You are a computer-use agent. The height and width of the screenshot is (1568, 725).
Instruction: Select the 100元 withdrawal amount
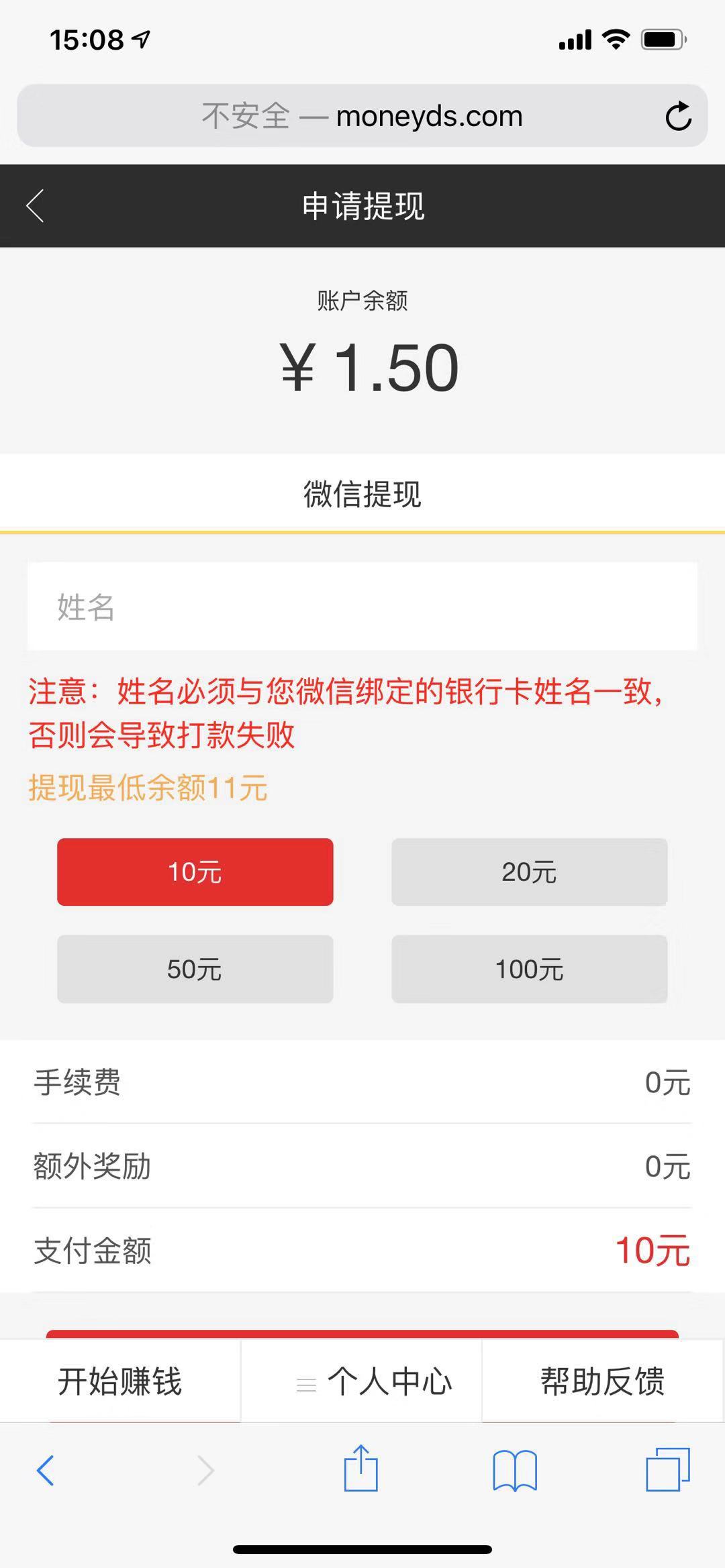pyautogui.click(x=530, y=970)
